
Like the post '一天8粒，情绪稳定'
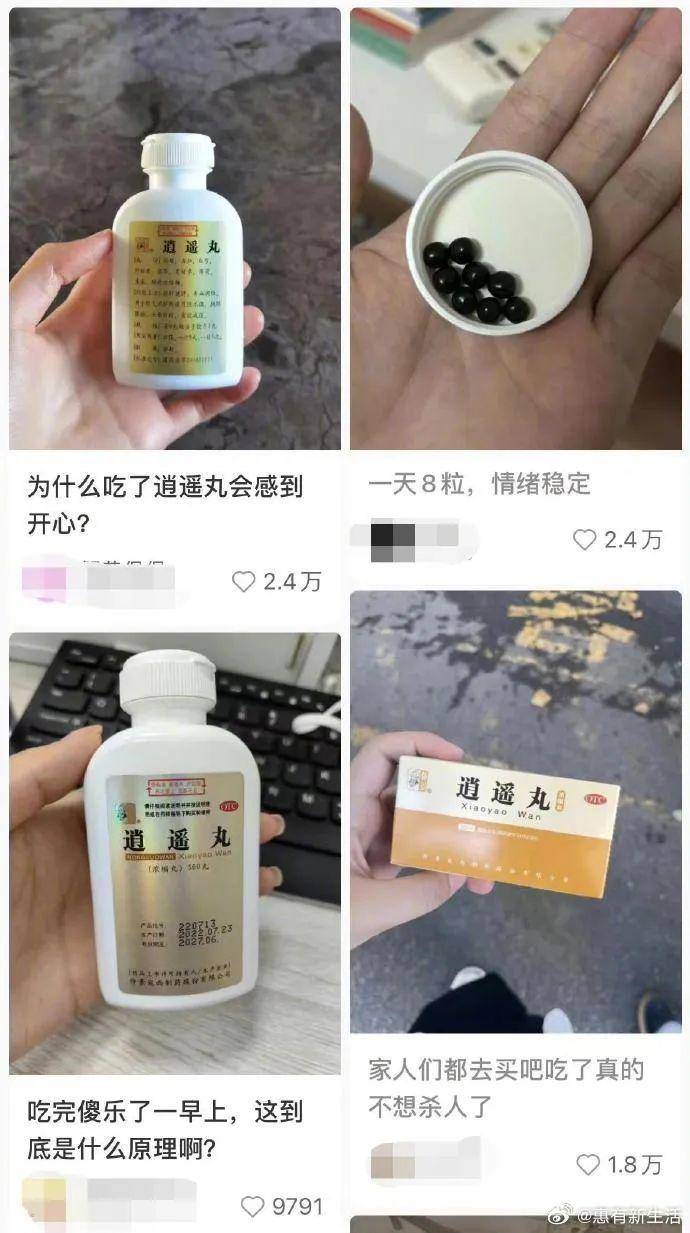[584, 540]
